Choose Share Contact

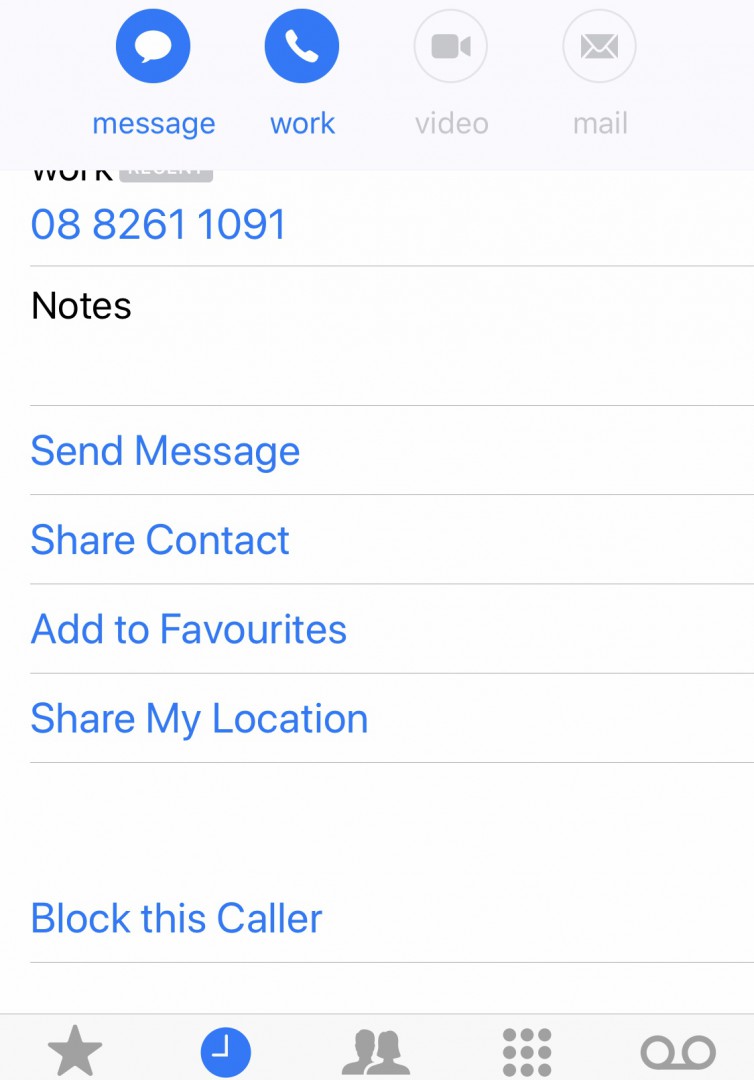click(160, 540)
